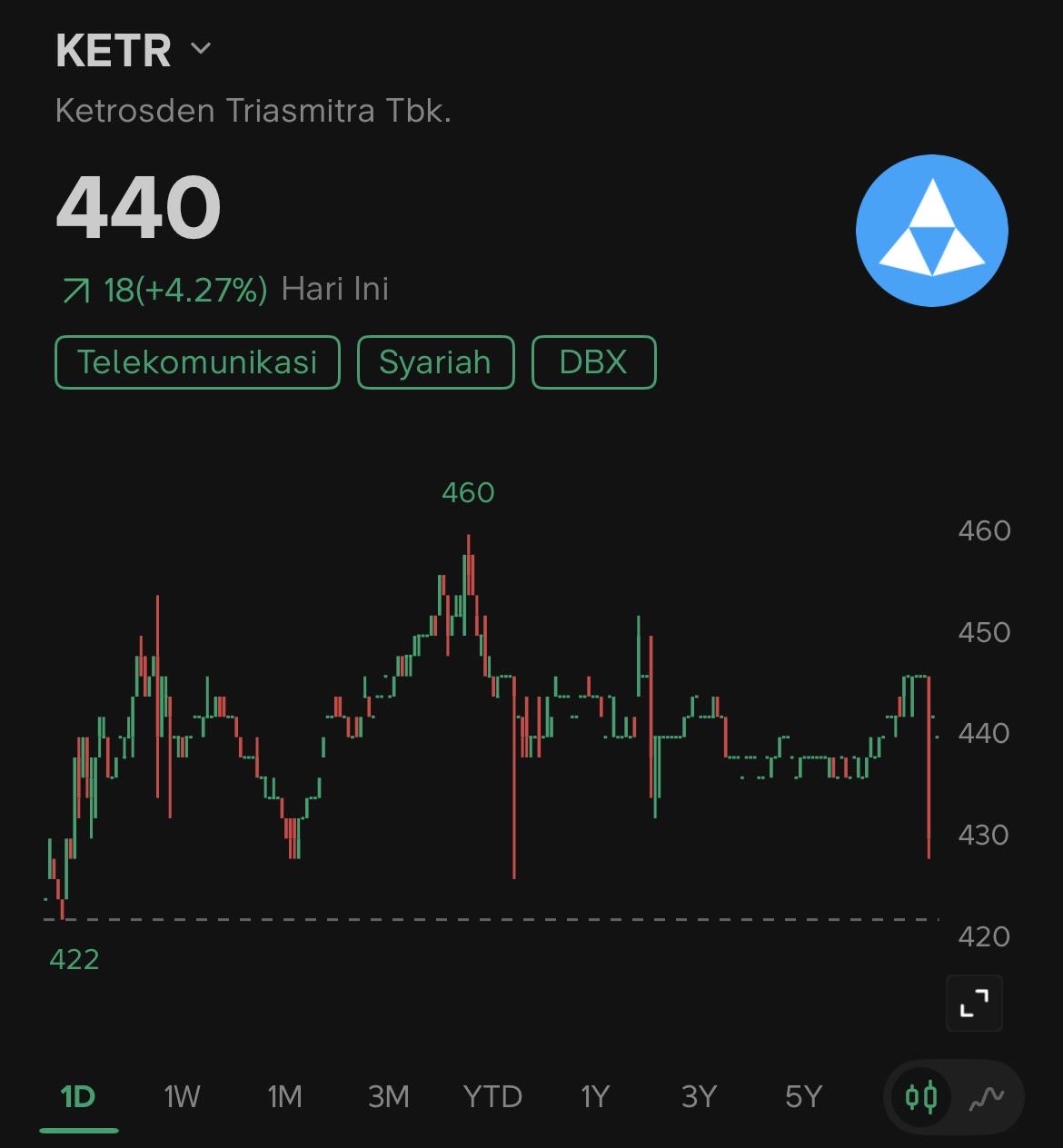Switch to line chart style
Screen dimensions: 1063x1148
click(x=986, y=1098)
